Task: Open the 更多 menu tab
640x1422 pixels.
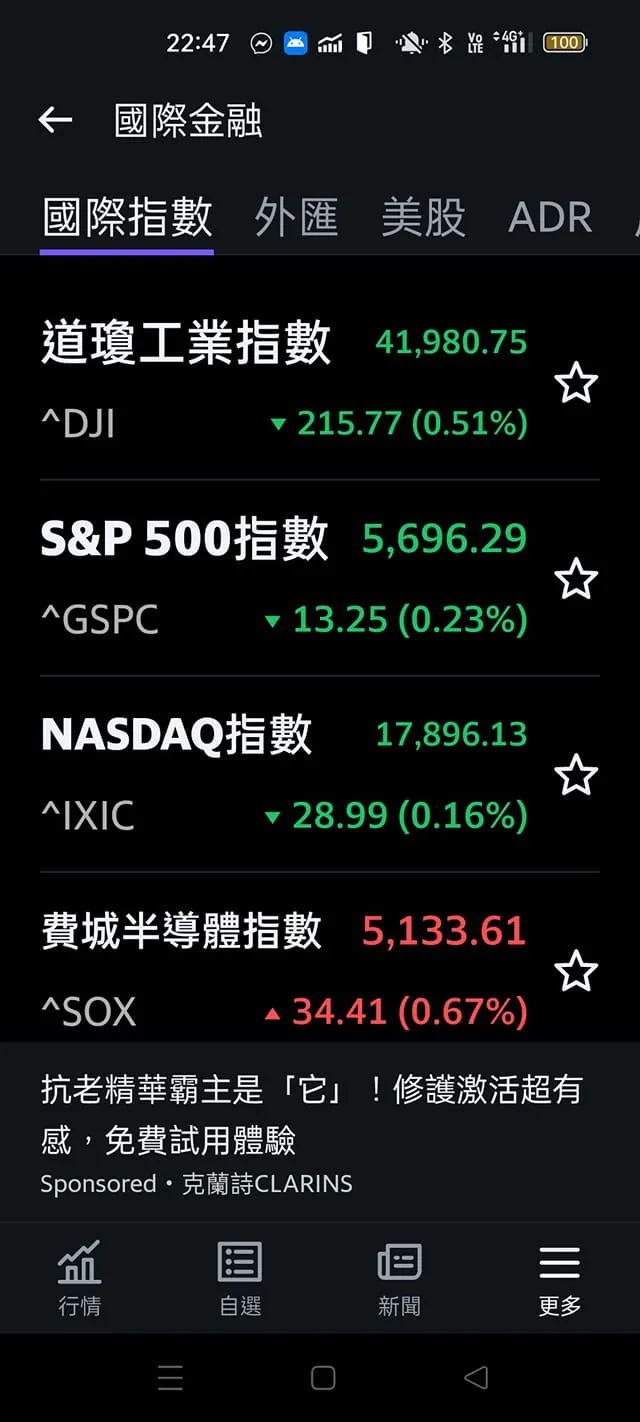Action: (559, 1277)
